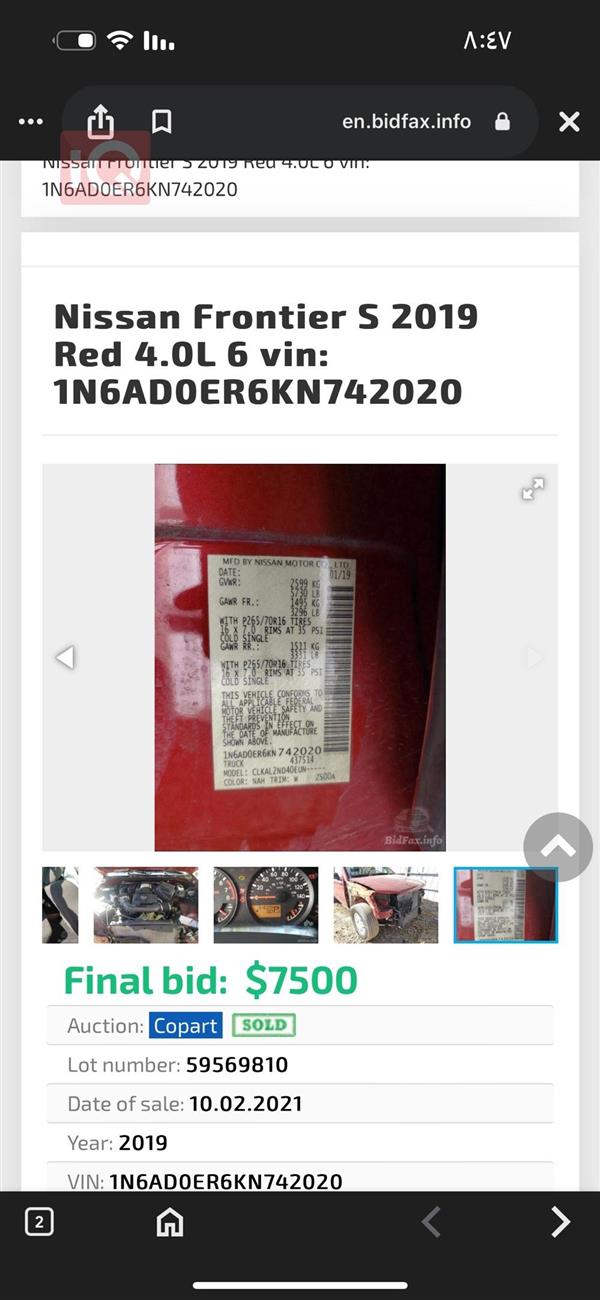The width and height of the screenshot is (600, 1300).
Task: Select the VIN sticker thumbnail
Action: click(x=505, y=905)
